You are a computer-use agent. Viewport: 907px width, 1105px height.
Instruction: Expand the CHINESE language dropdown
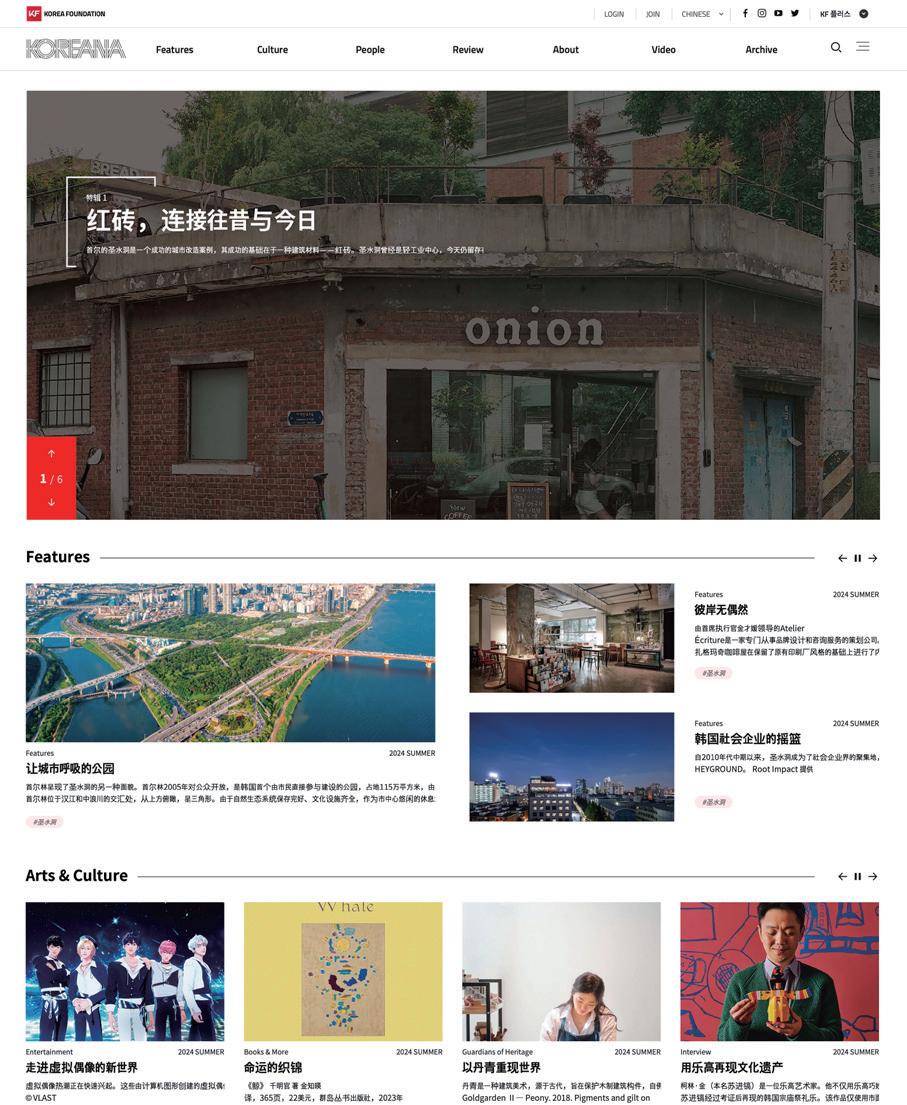click(702, 14)
